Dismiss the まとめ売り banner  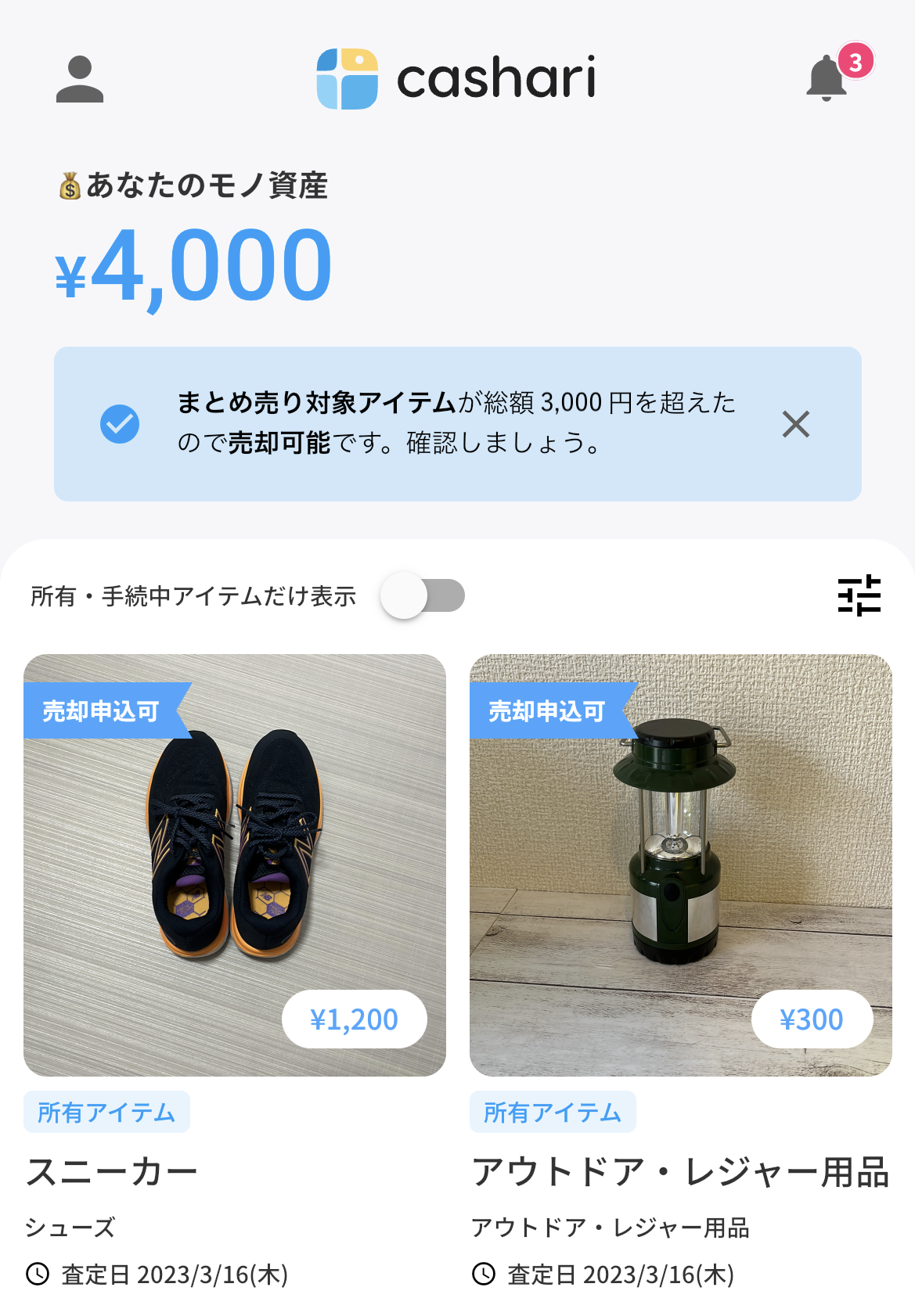[795, 424]
